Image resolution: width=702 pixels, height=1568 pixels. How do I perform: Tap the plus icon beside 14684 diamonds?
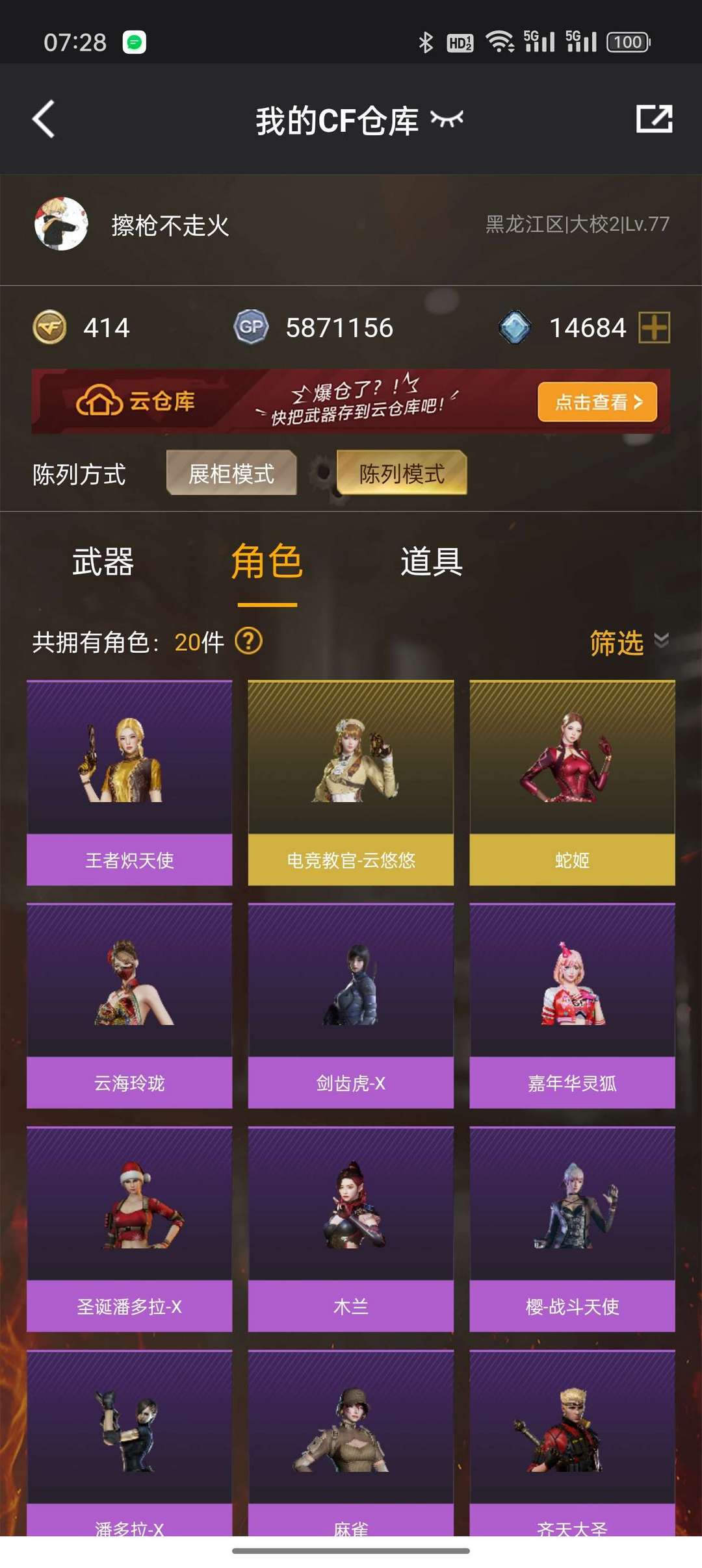point(654,327)
